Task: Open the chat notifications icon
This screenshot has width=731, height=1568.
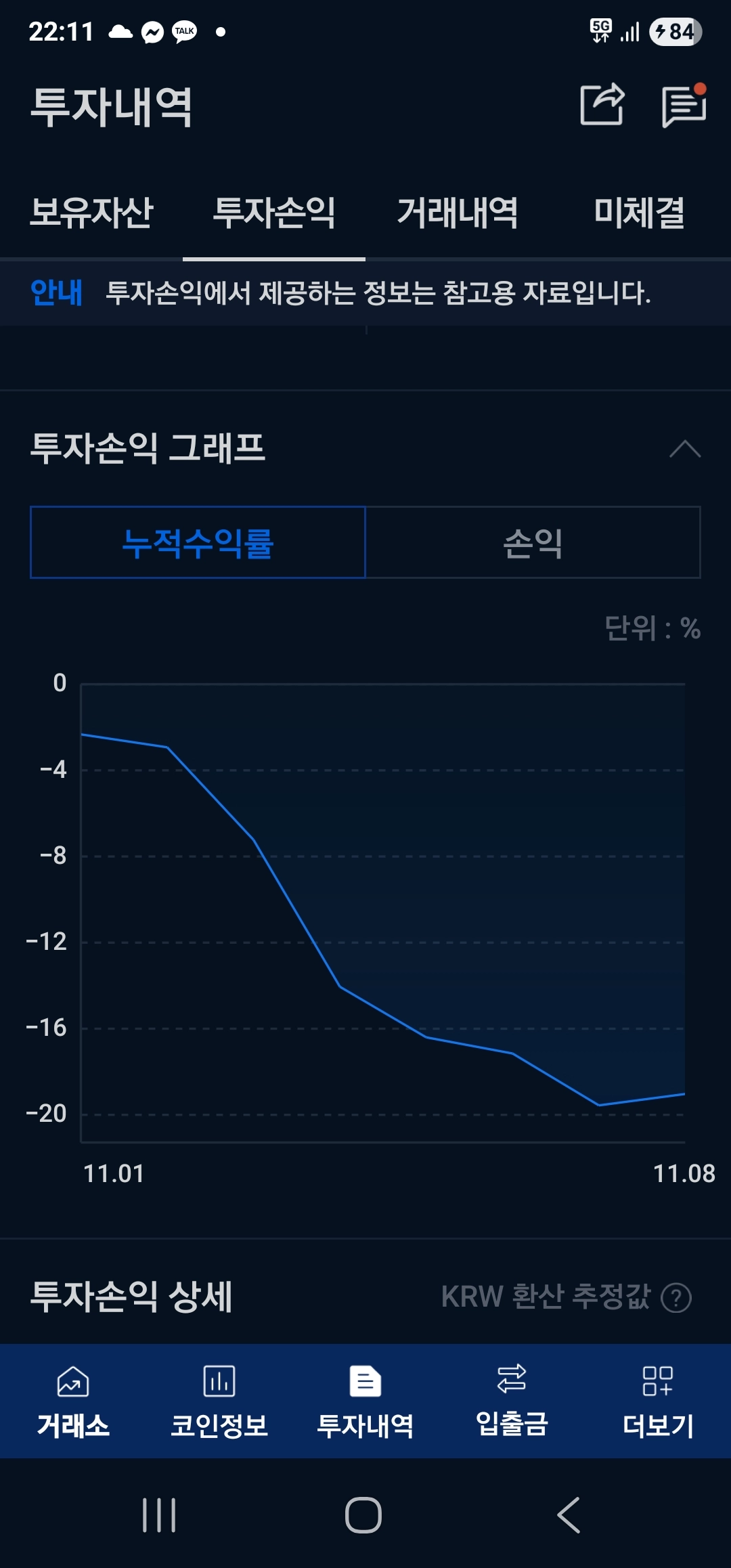Action: coord(684,106)
